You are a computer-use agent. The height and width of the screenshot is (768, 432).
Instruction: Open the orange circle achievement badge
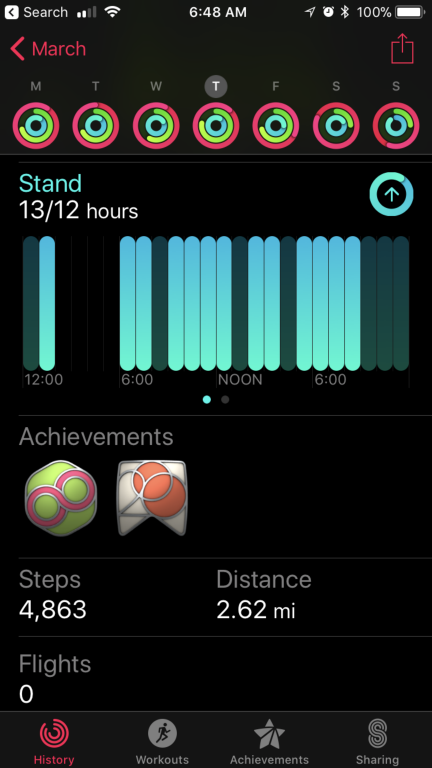pyautogui.click(x=151, y=498)
